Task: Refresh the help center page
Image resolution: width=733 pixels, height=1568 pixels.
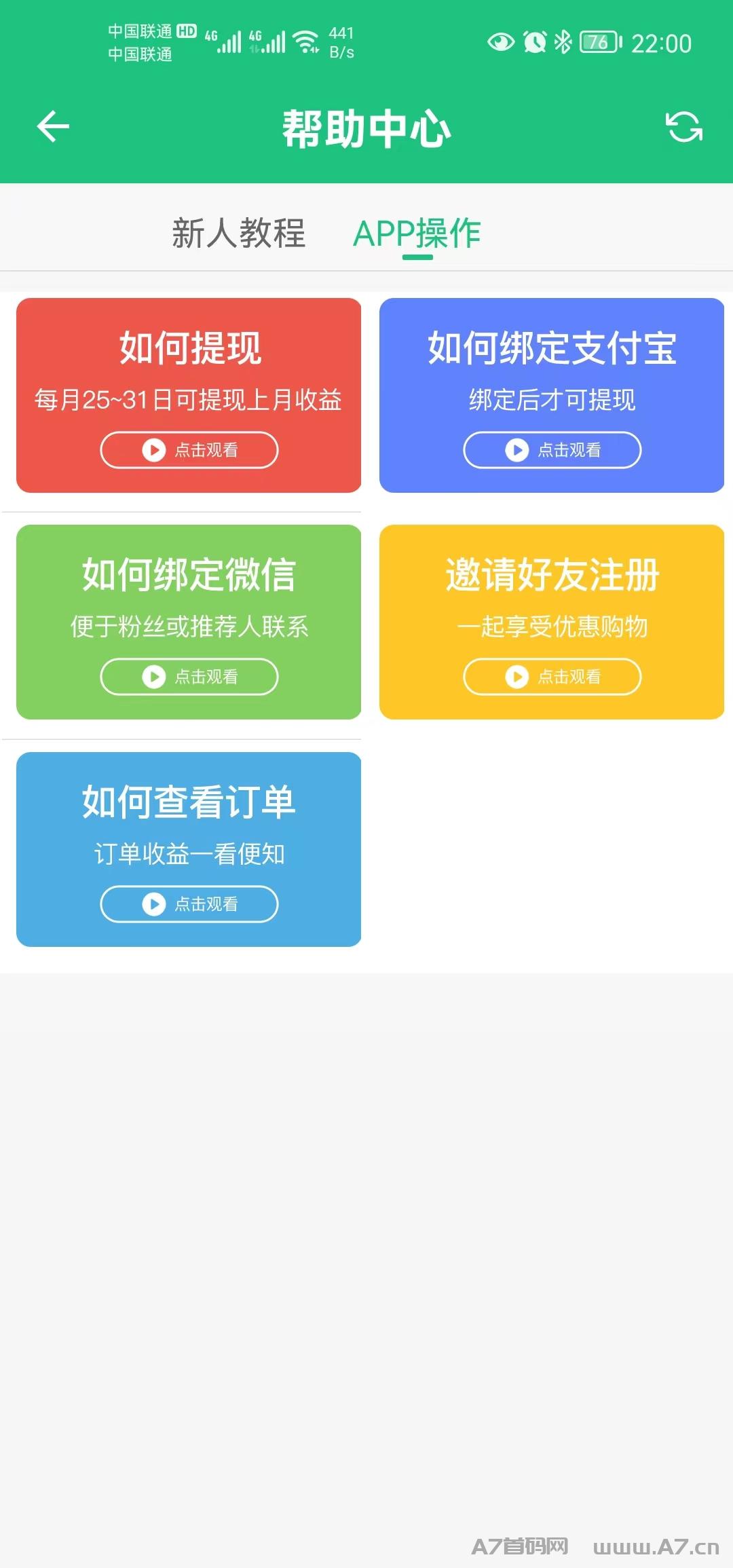Action: (683, 127)
